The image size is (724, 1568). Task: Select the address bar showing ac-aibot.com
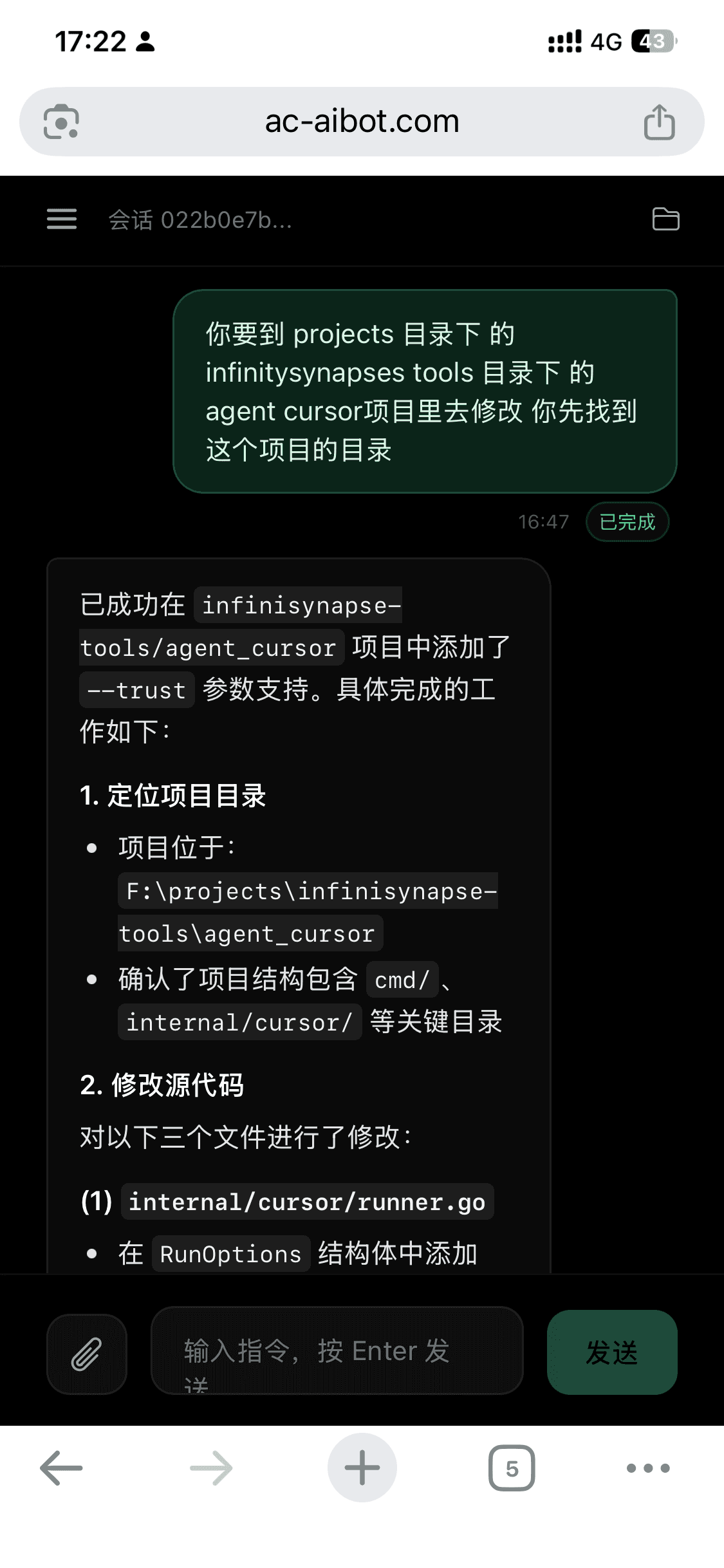click(x=362, y=121)
